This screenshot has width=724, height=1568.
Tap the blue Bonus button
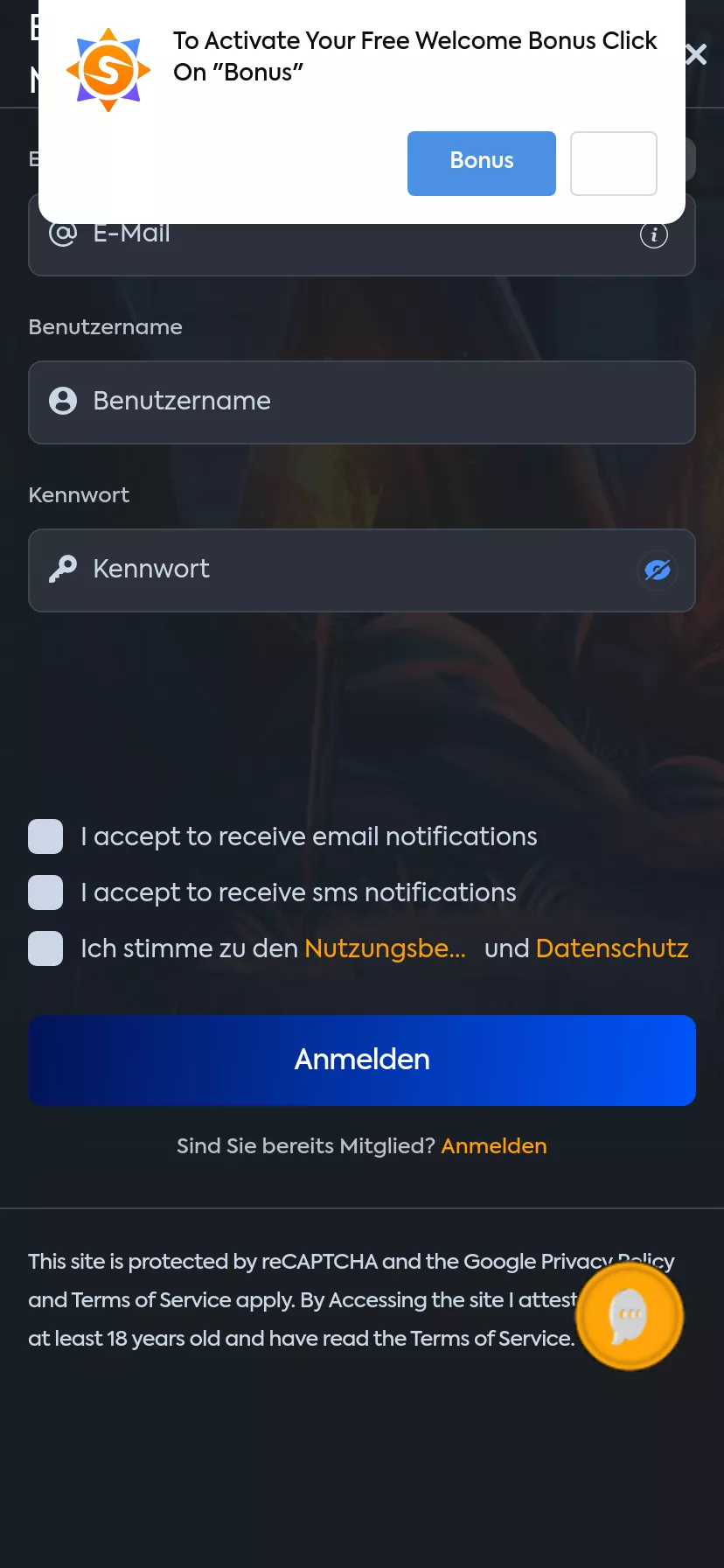point(481,164)
